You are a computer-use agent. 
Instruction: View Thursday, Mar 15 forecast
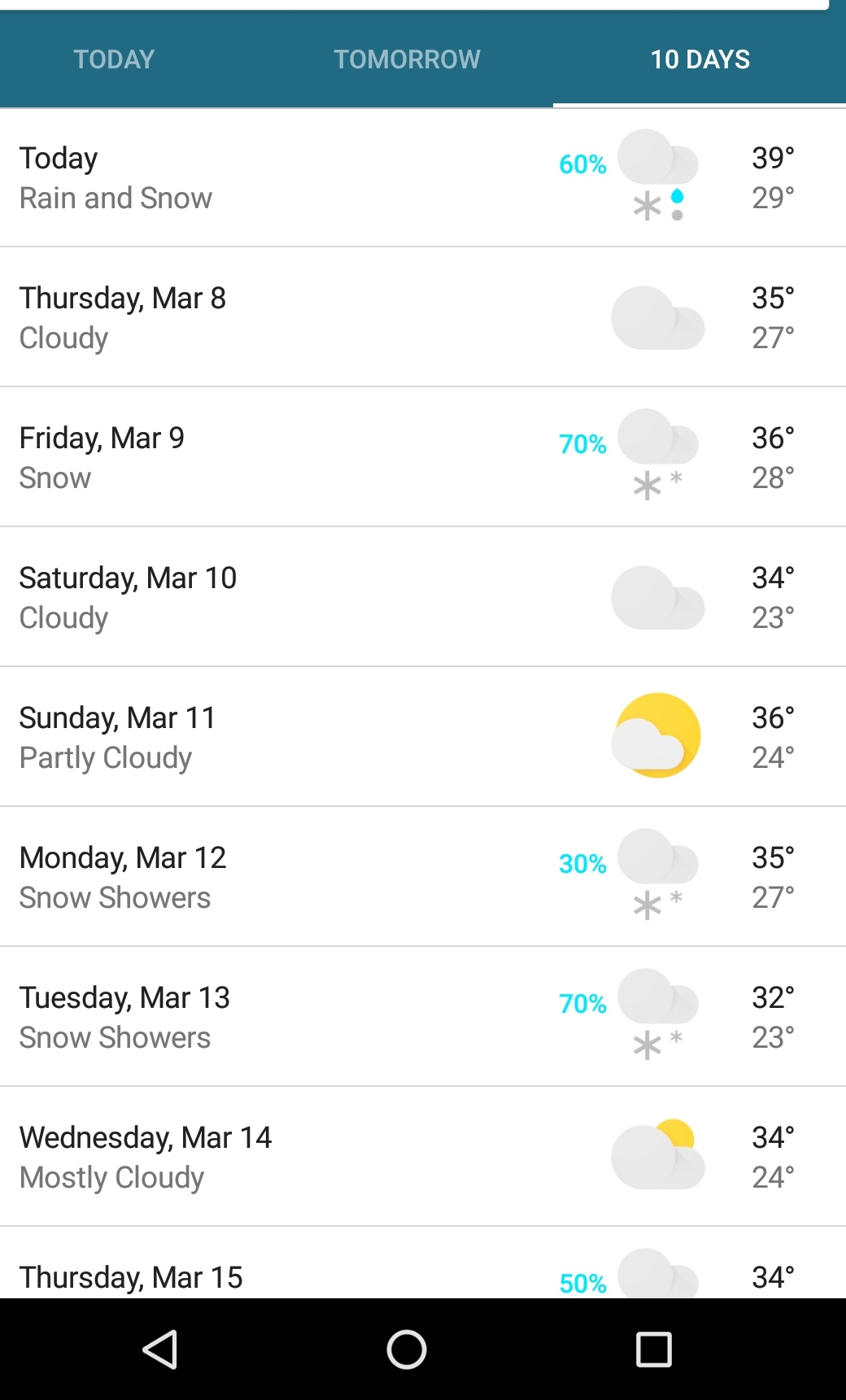pos(423,1263)
